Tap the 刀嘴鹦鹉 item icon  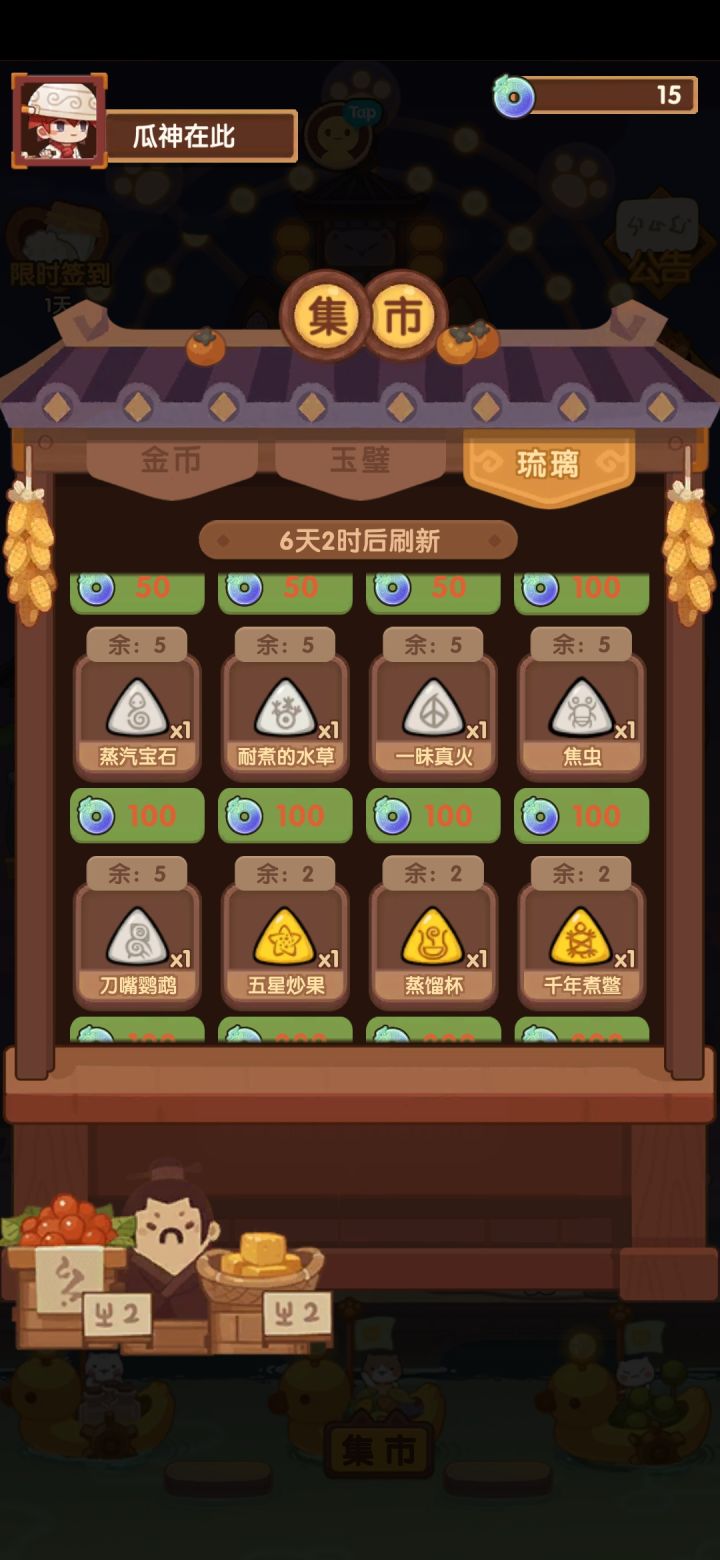tap(137, 935)
